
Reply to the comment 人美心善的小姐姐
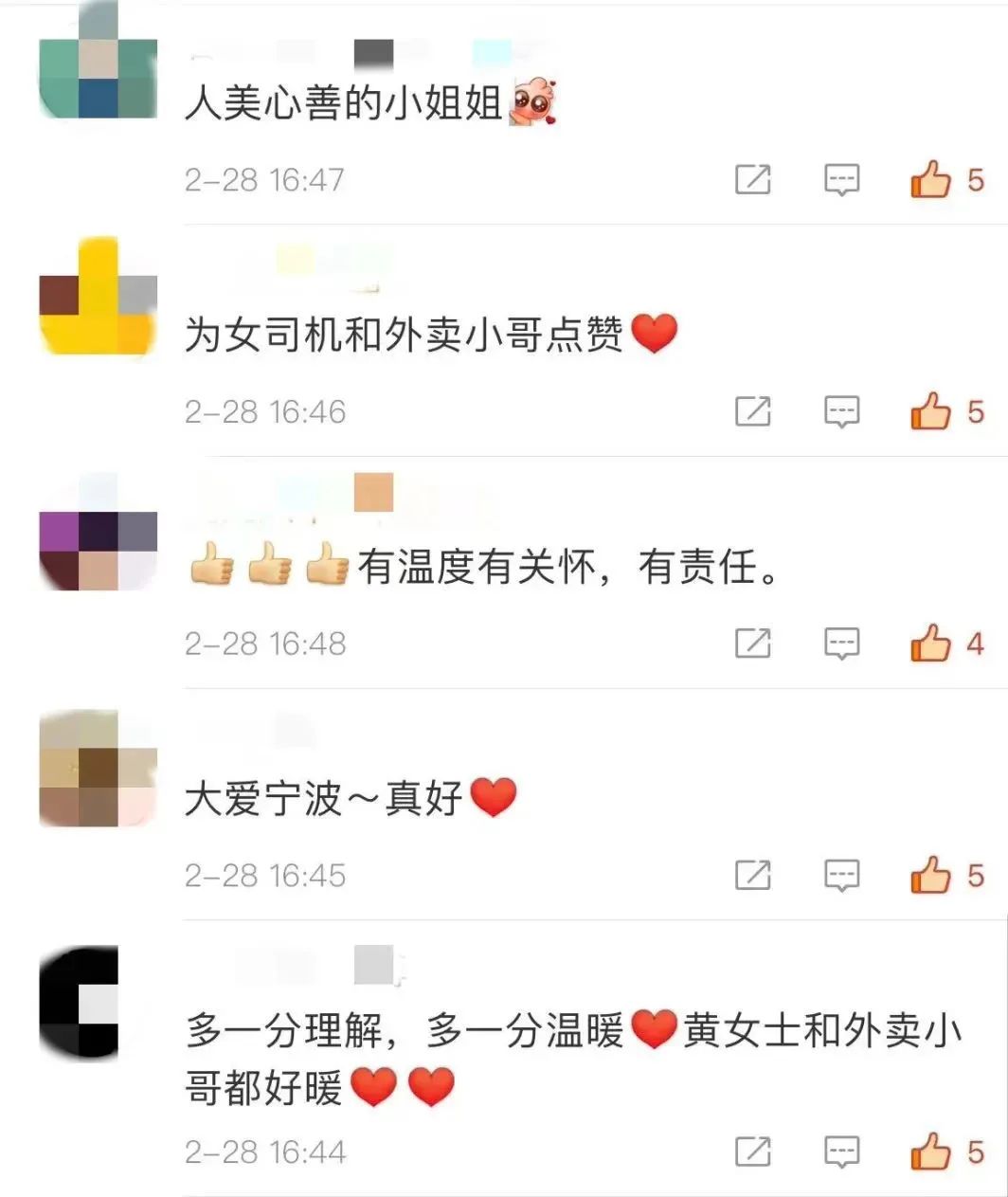tap(841, 179)
